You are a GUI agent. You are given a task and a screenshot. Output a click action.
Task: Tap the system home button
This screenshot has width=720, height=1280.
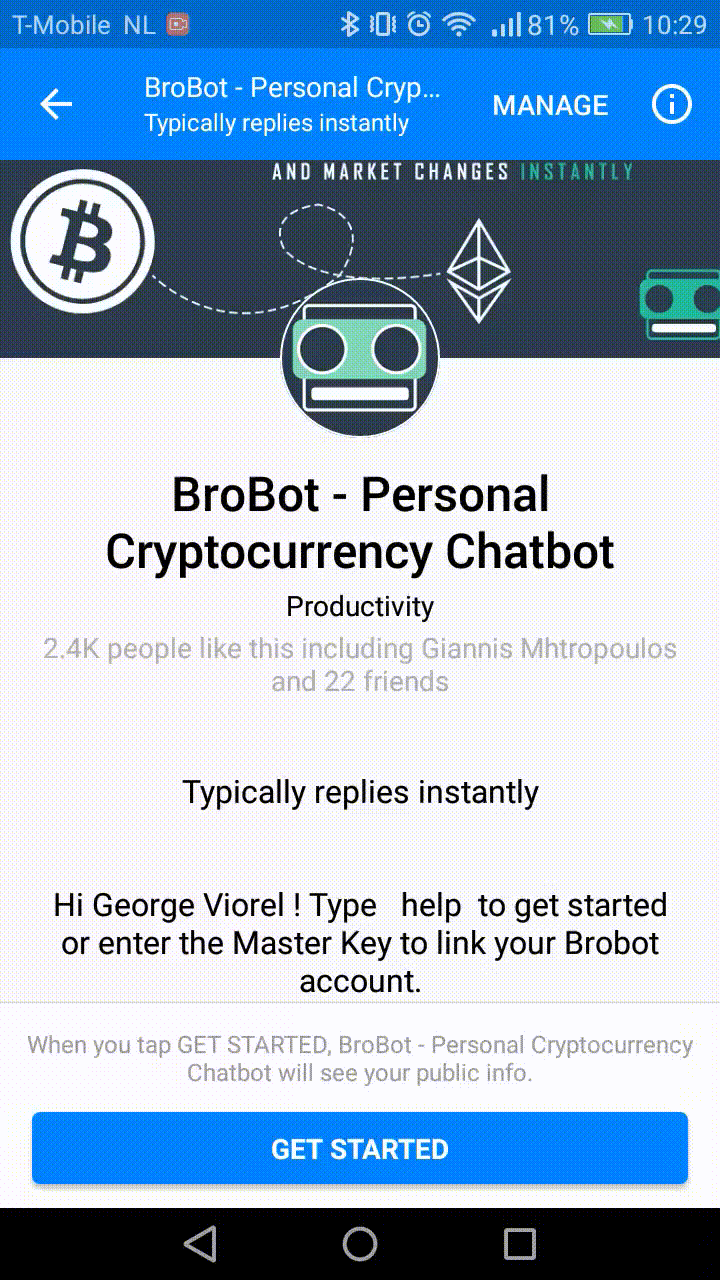(360, 1244)
